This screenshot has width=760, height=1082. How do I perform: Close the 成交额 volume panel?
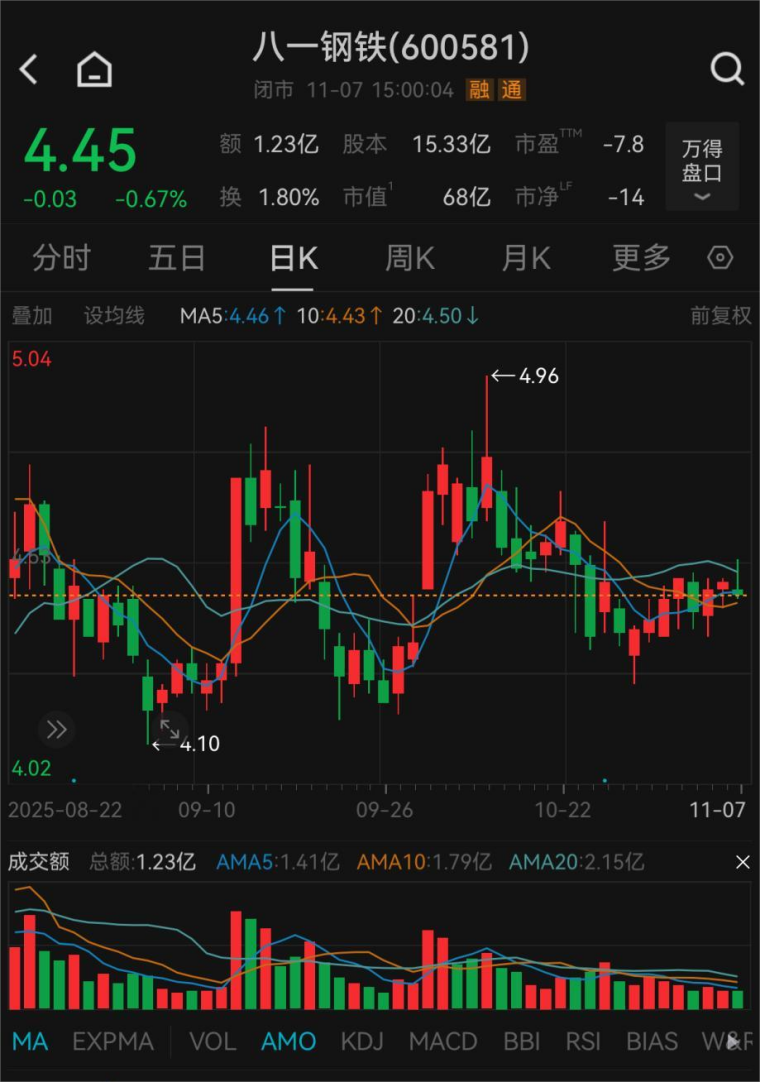[741, 861]
